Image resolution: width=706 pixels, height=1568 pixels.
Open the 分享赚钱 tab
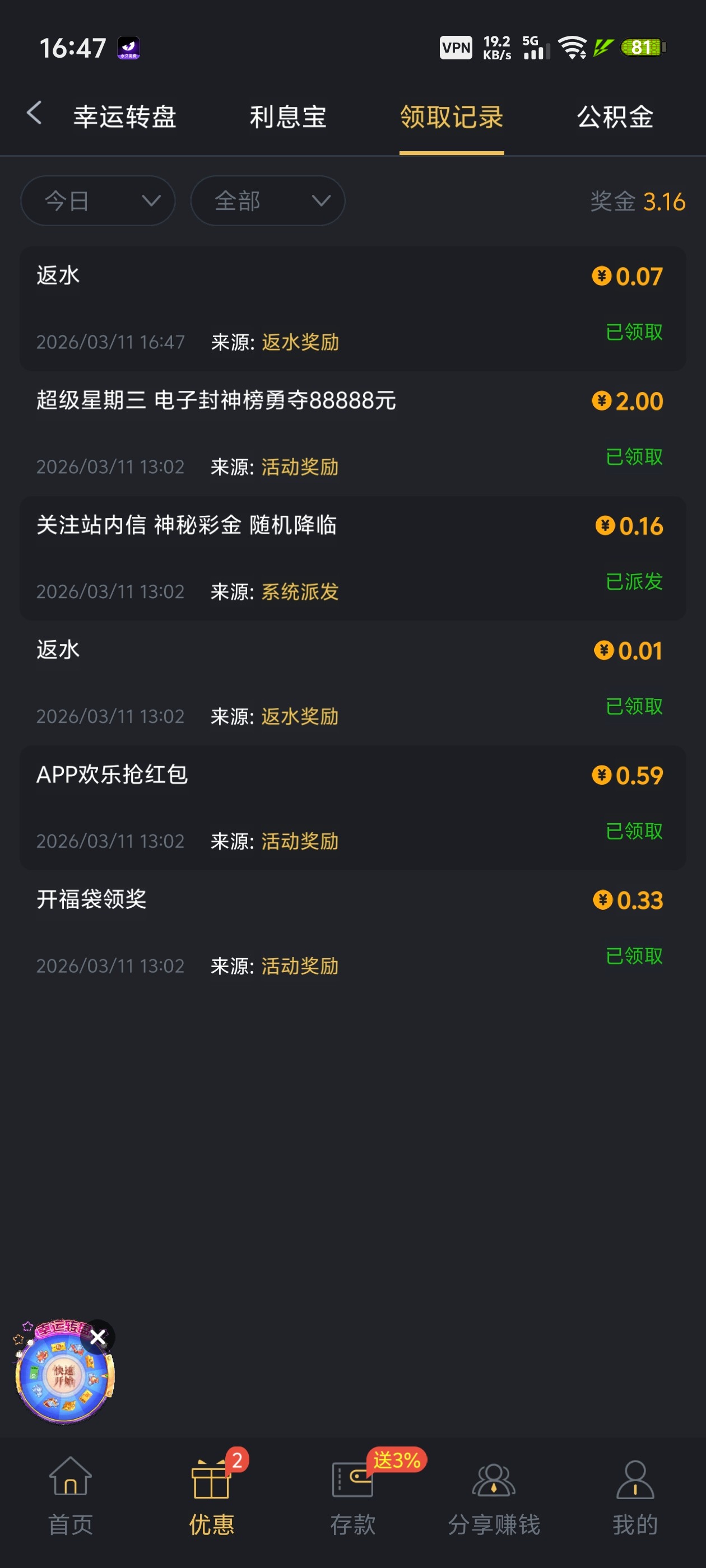point(494,1491)
